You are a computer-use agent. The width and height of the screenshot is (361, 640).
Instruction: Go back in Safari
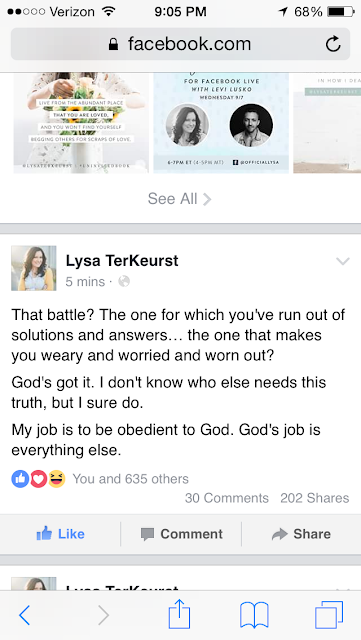pos(25,615)
